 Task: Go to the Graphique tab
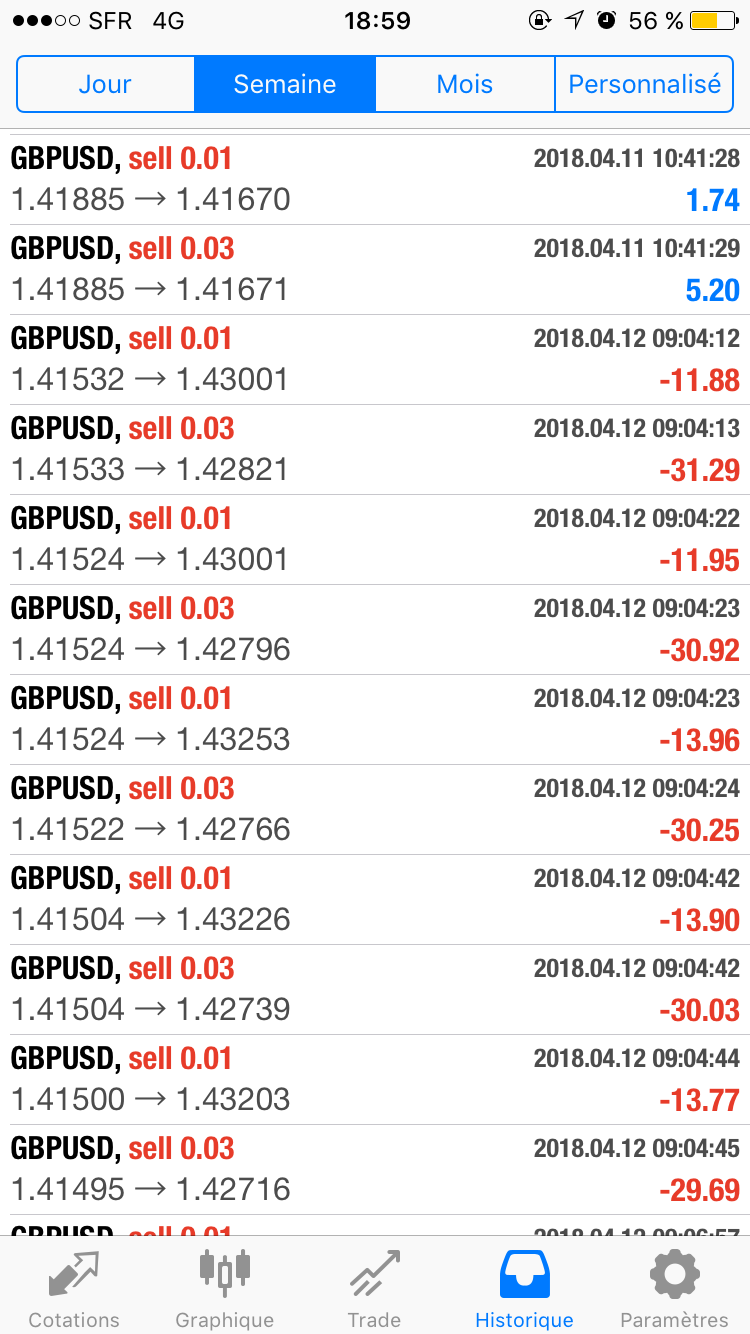pos(225,1288)
